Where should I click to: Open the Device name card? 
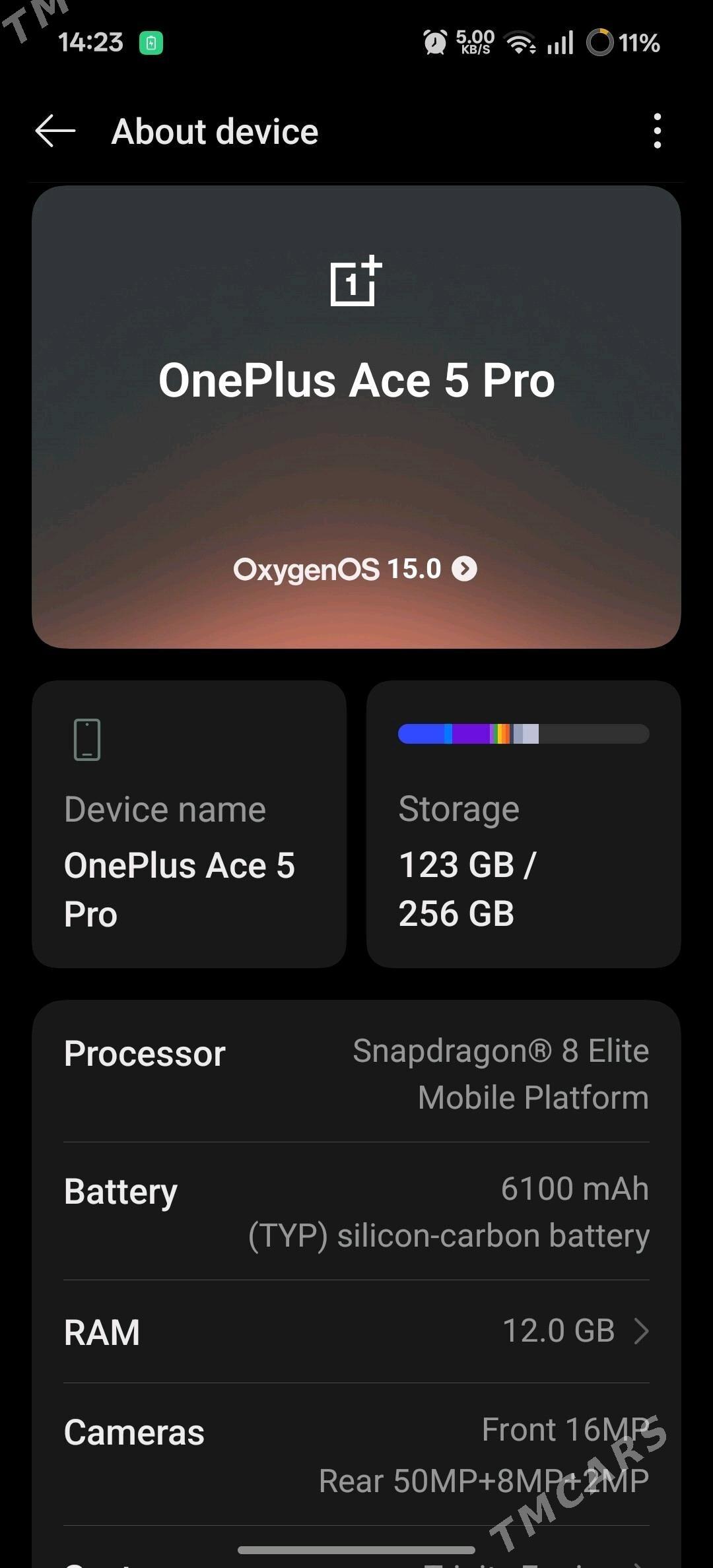(x=189, y=824)
